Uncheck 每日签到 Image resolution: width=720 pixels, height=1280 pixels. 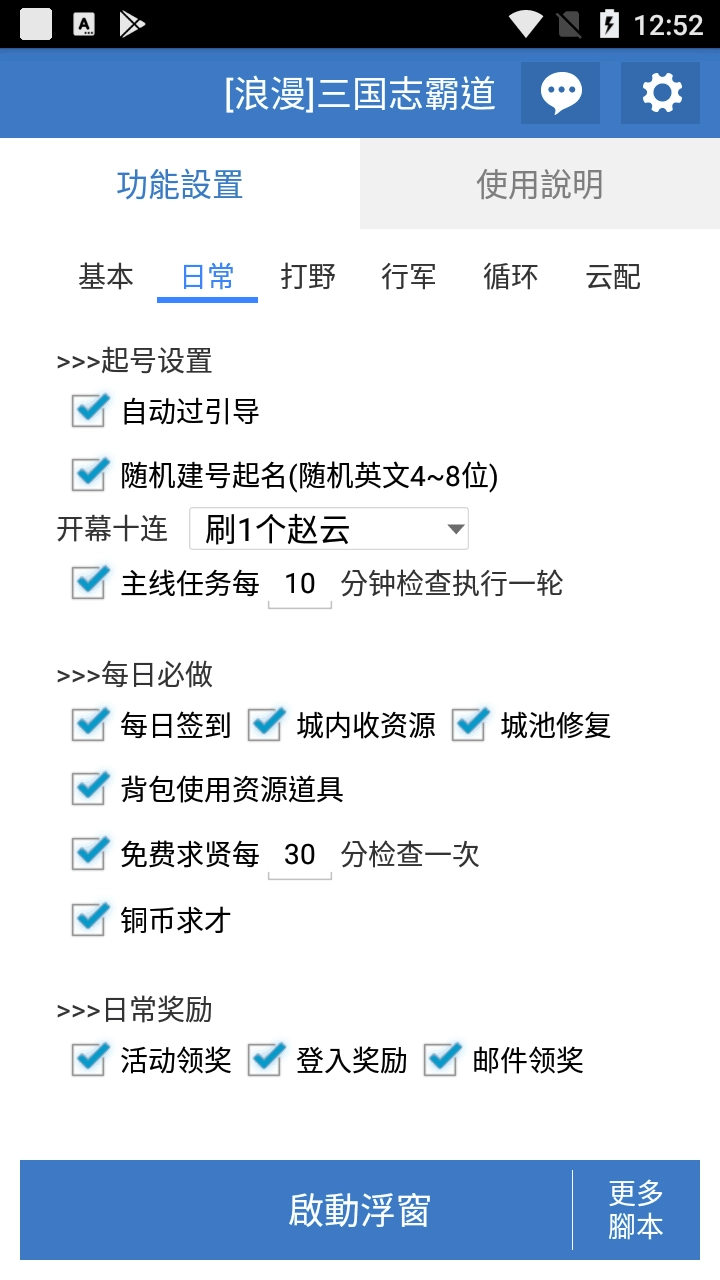pos(89,724)
